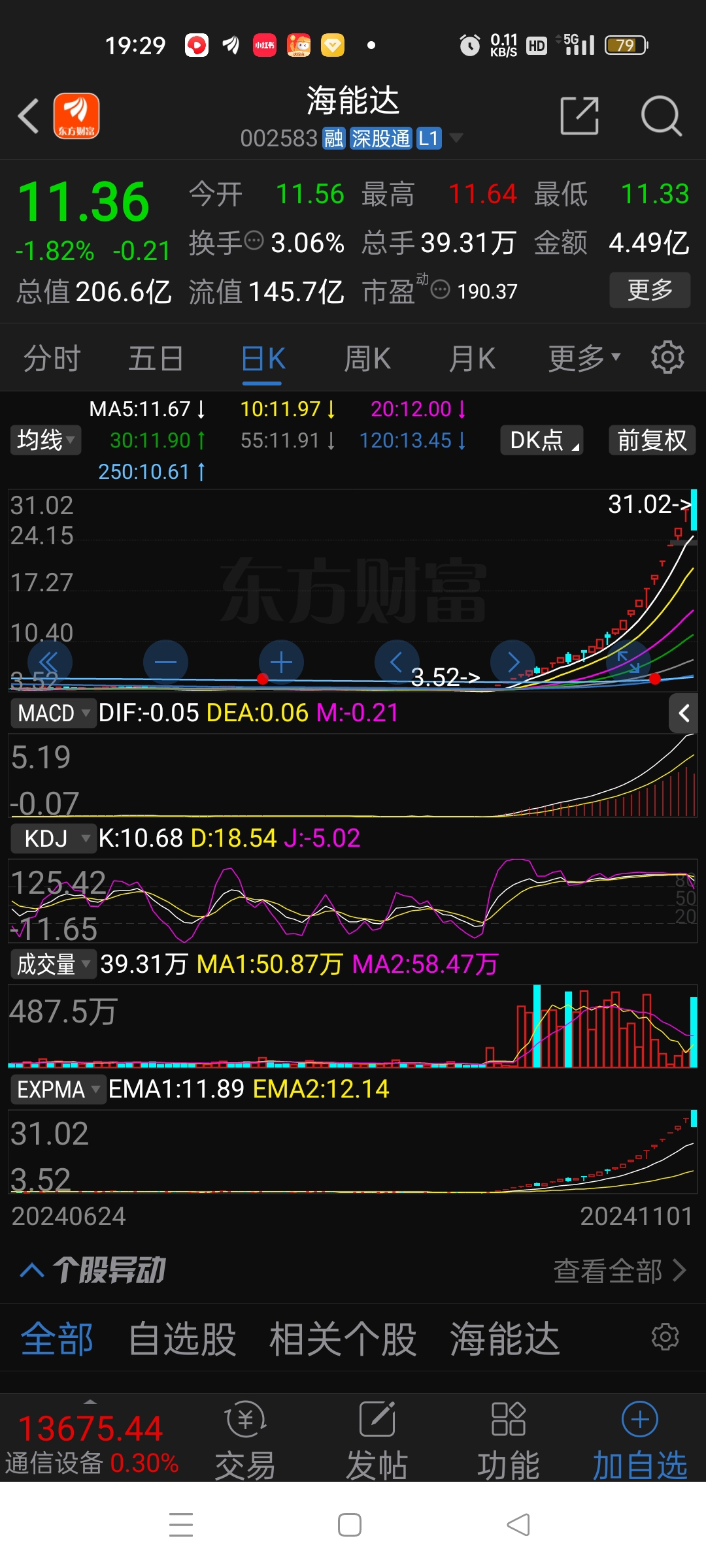
Task: Switch to the 五日 chart tab
Action: (x=156, y=359)
